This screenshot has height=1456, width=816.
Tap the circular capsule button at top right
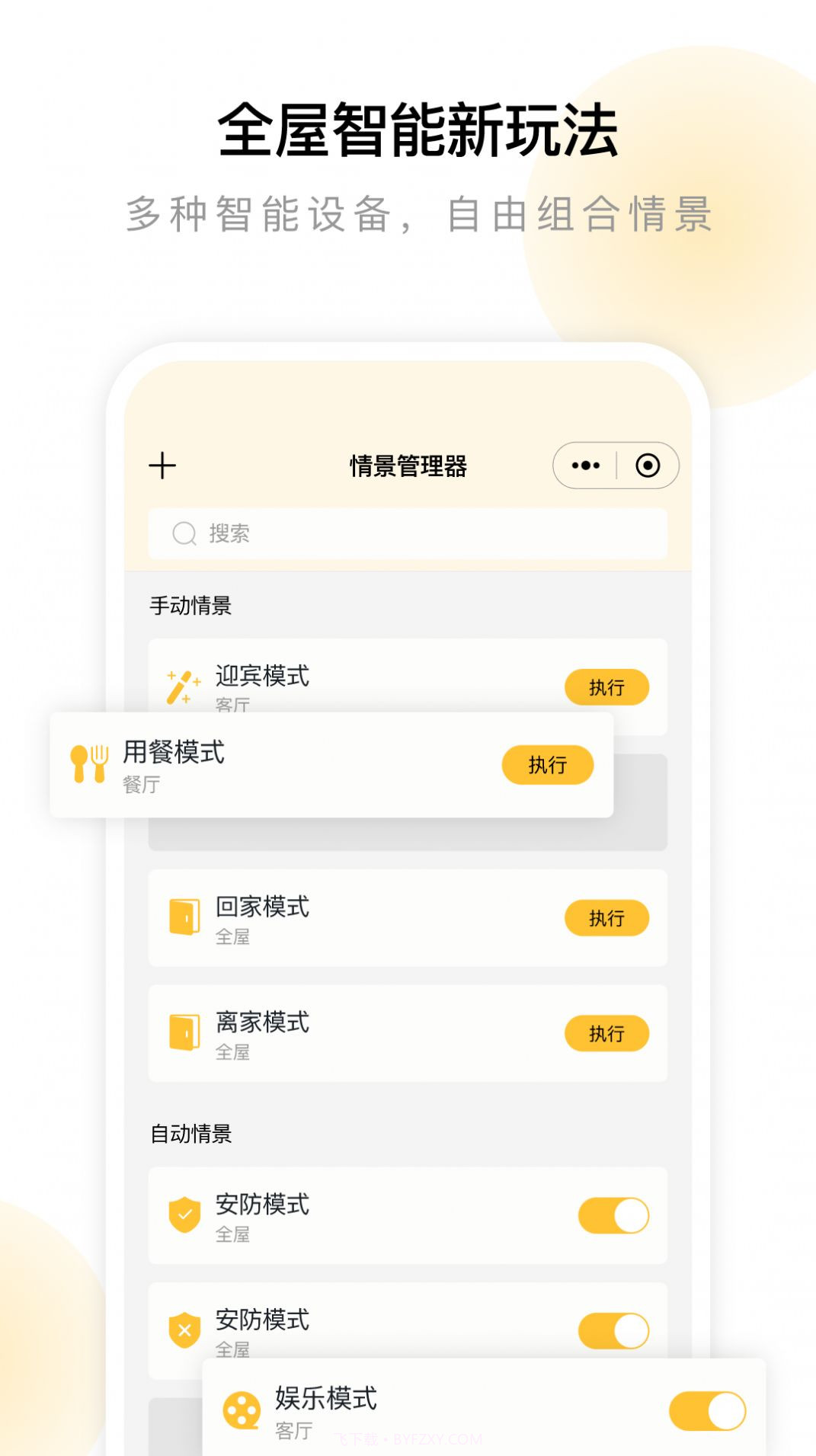coord(648,466)
